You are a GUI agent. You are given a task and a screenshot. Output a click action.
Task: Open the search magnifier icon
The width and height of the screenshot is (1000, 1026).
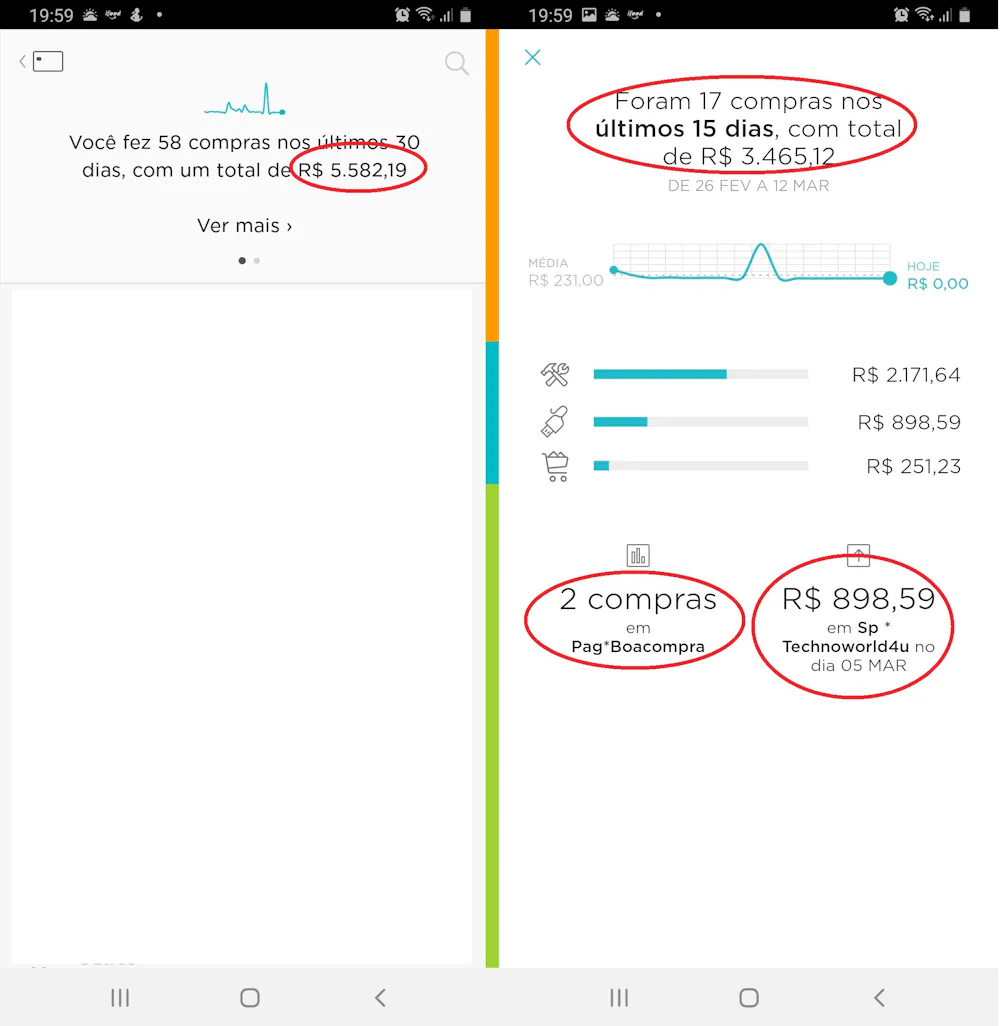coord(456,64)
